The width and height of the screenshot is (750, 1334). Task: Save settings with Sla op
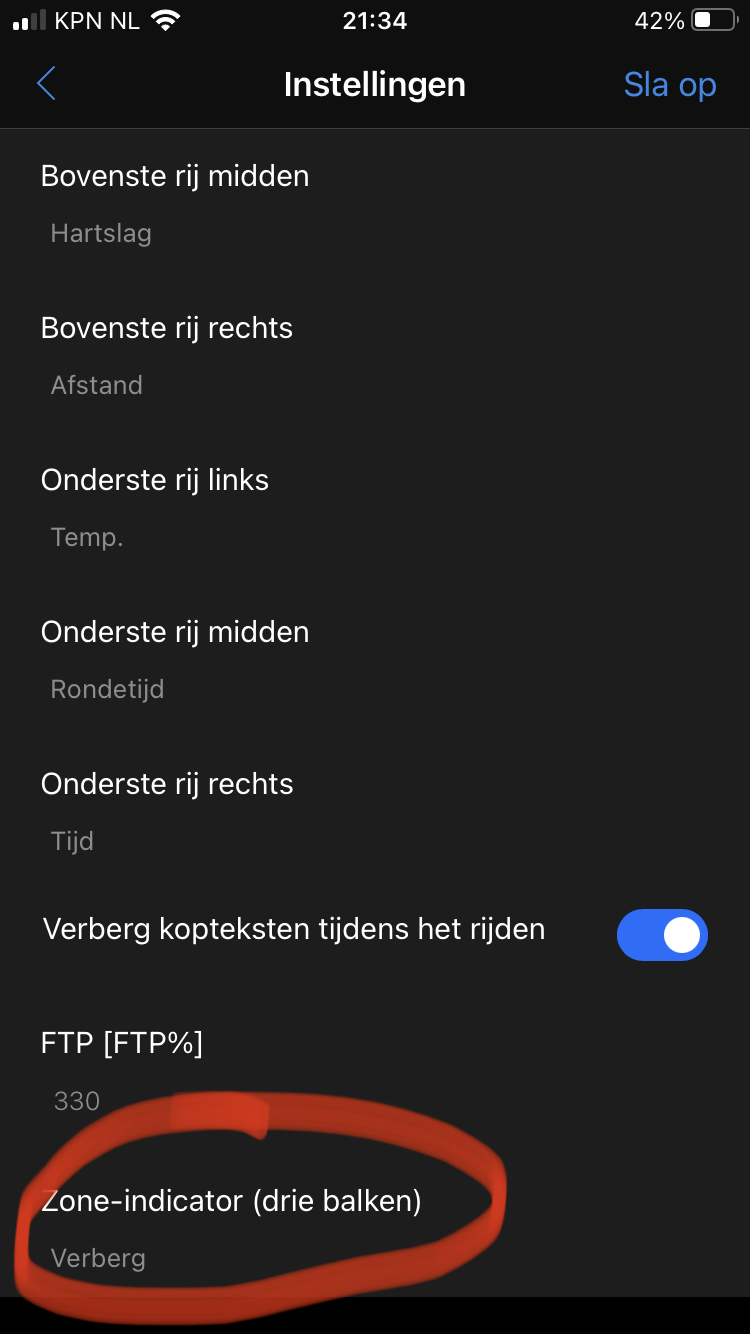pyautogui.click(x=669, y=85)
